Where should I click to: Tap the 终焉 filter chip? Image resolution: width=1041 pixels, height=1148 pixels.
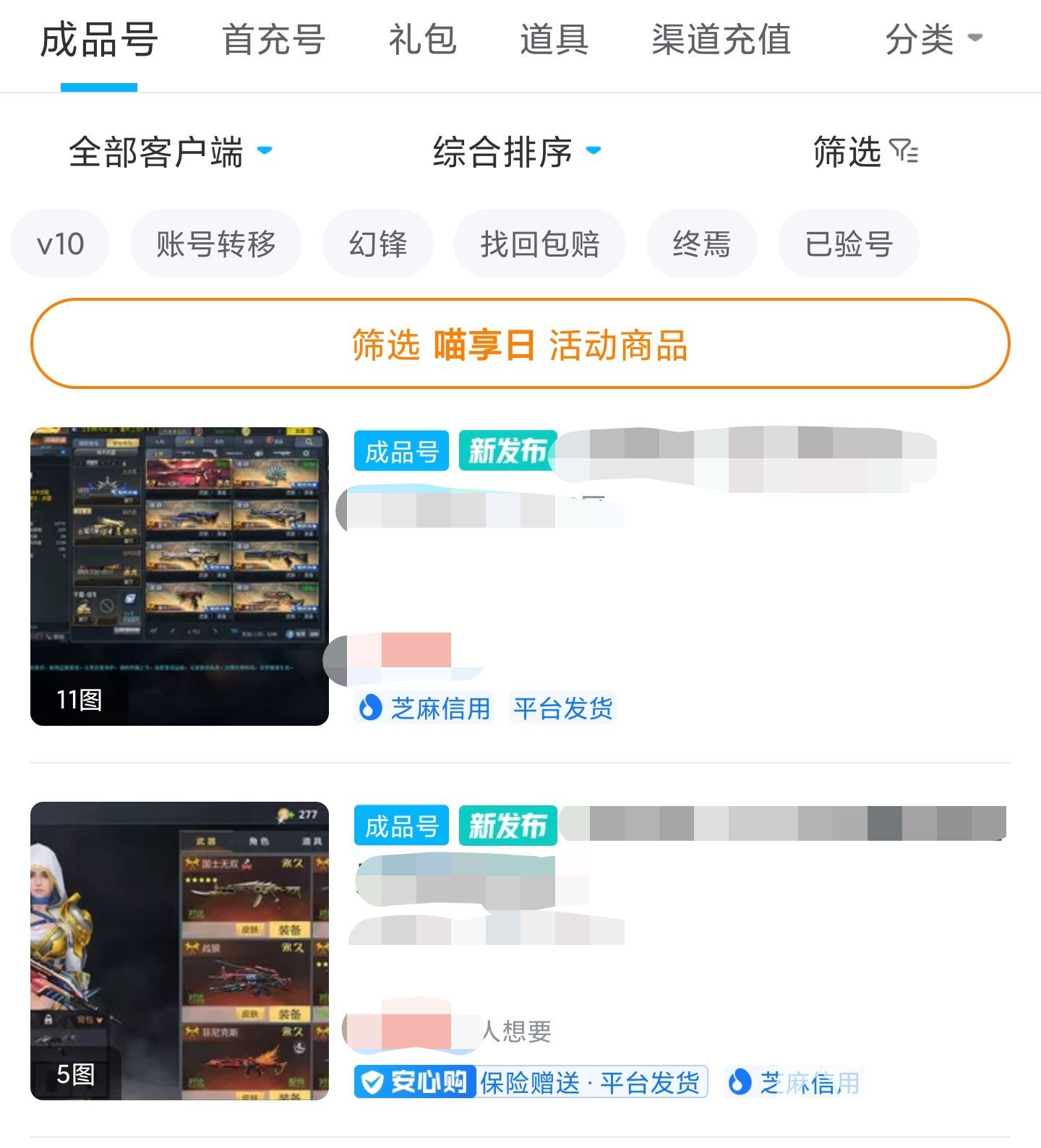click(x=701, y=244)
